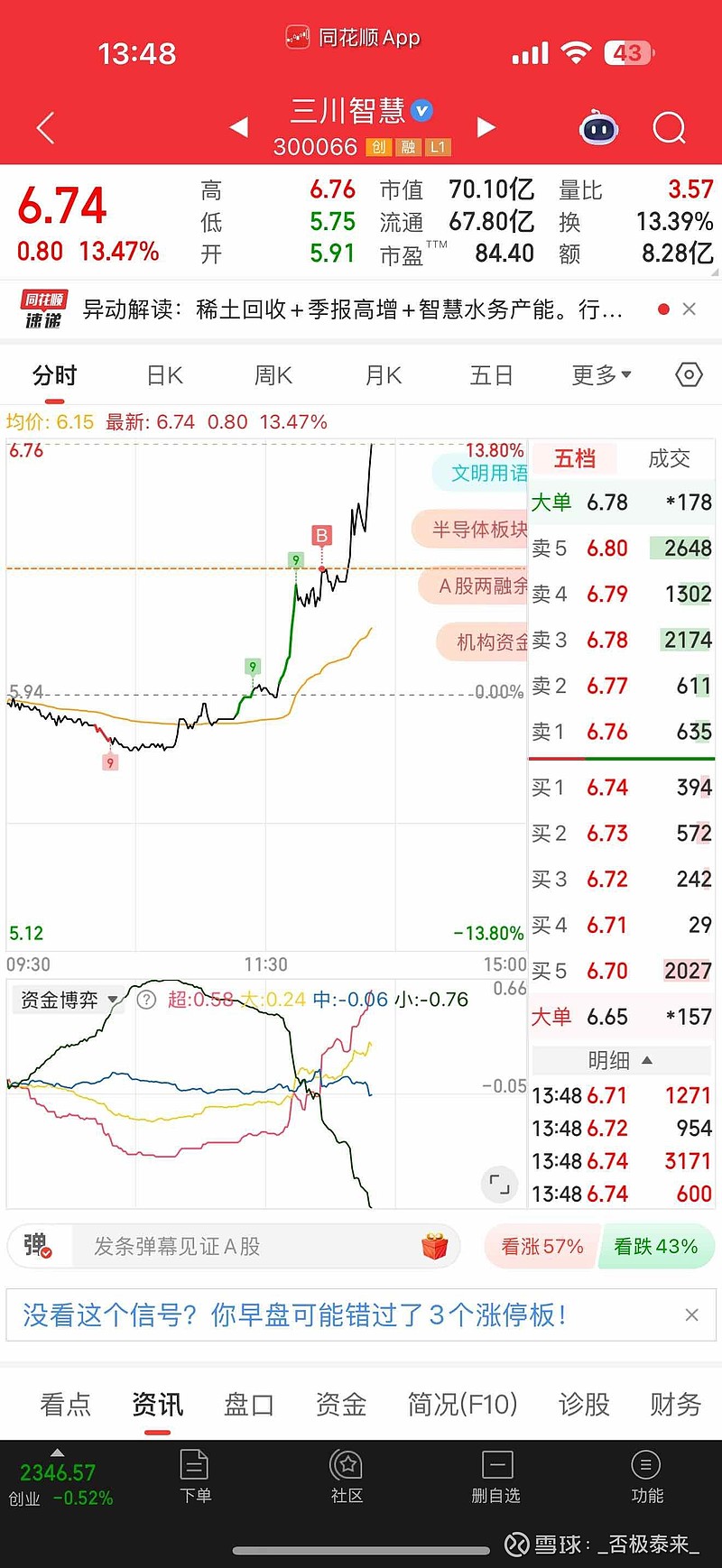Open the search magnifier icon

tap(669, 128)
